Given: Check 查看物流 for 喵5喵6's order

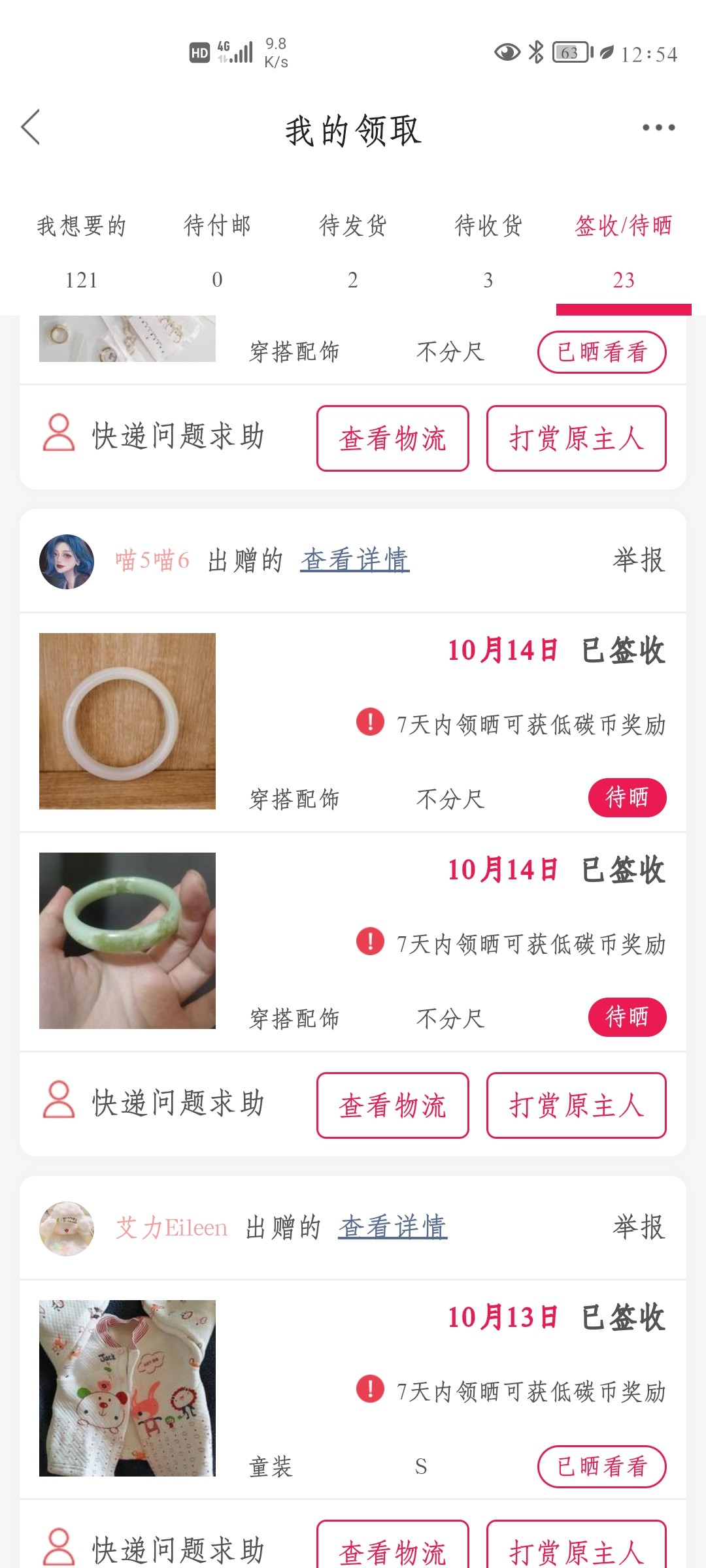Looking at the screenshot, I should (393, 1105).
